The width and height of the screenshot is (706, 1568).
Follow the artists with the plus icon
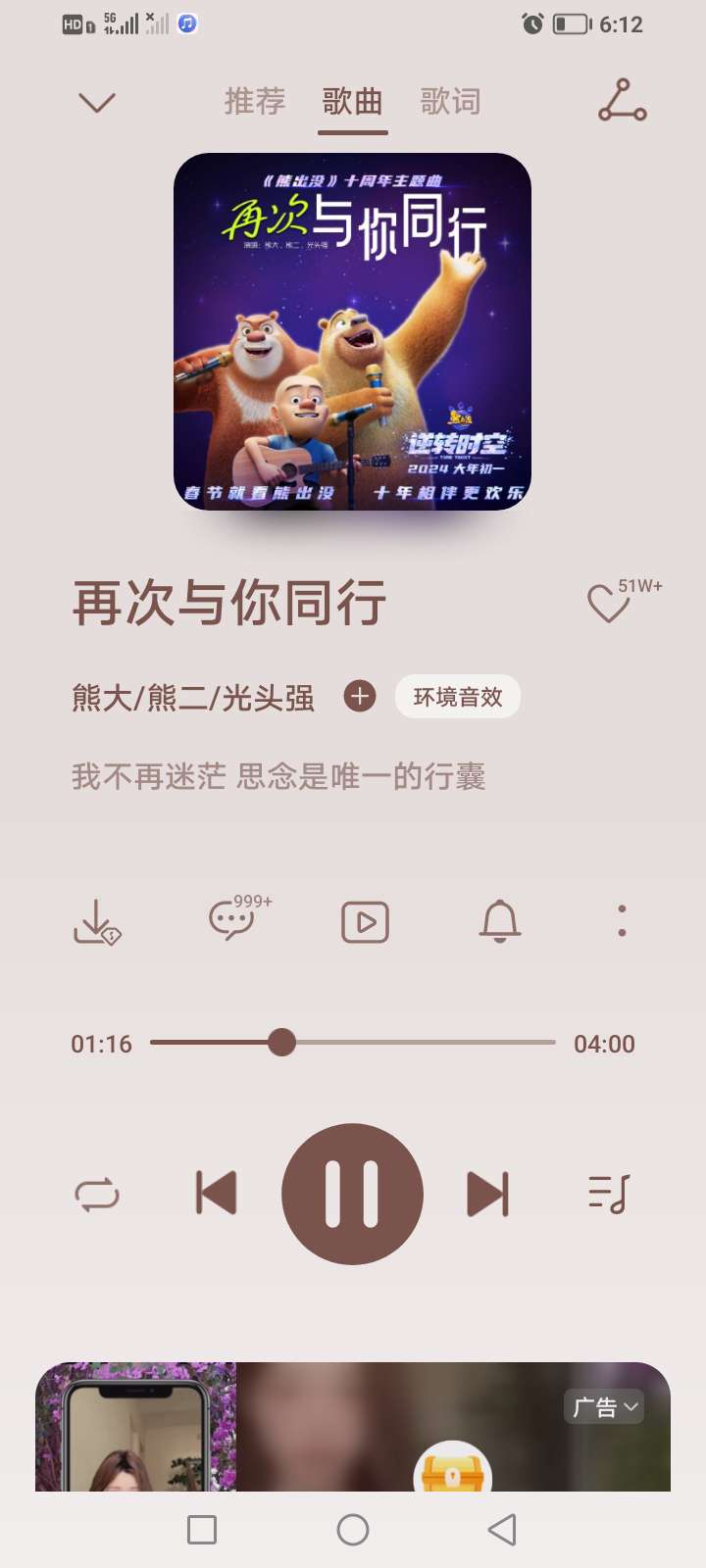point(360,697)
